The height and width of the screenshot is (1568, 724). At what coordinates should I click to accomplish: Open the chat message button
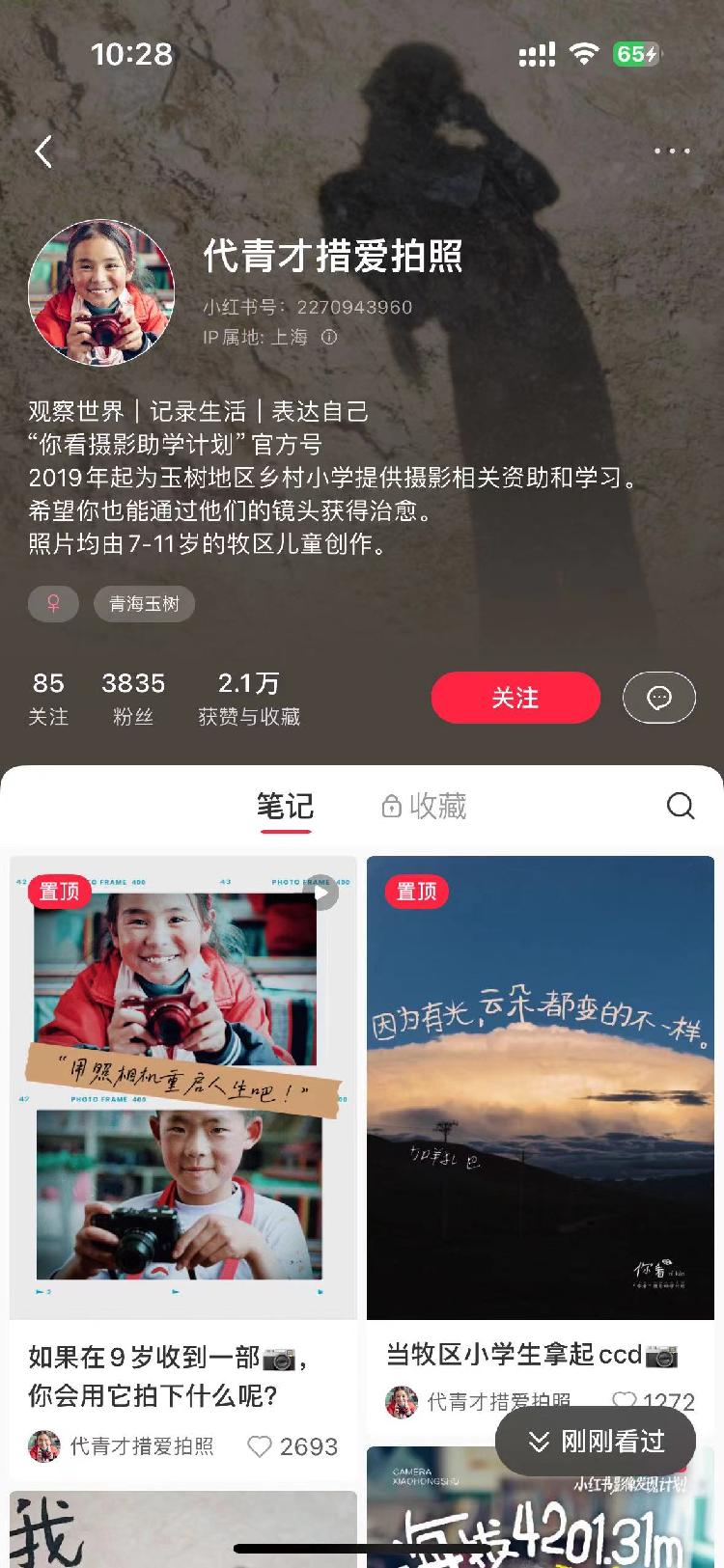[x=659, y=698]
